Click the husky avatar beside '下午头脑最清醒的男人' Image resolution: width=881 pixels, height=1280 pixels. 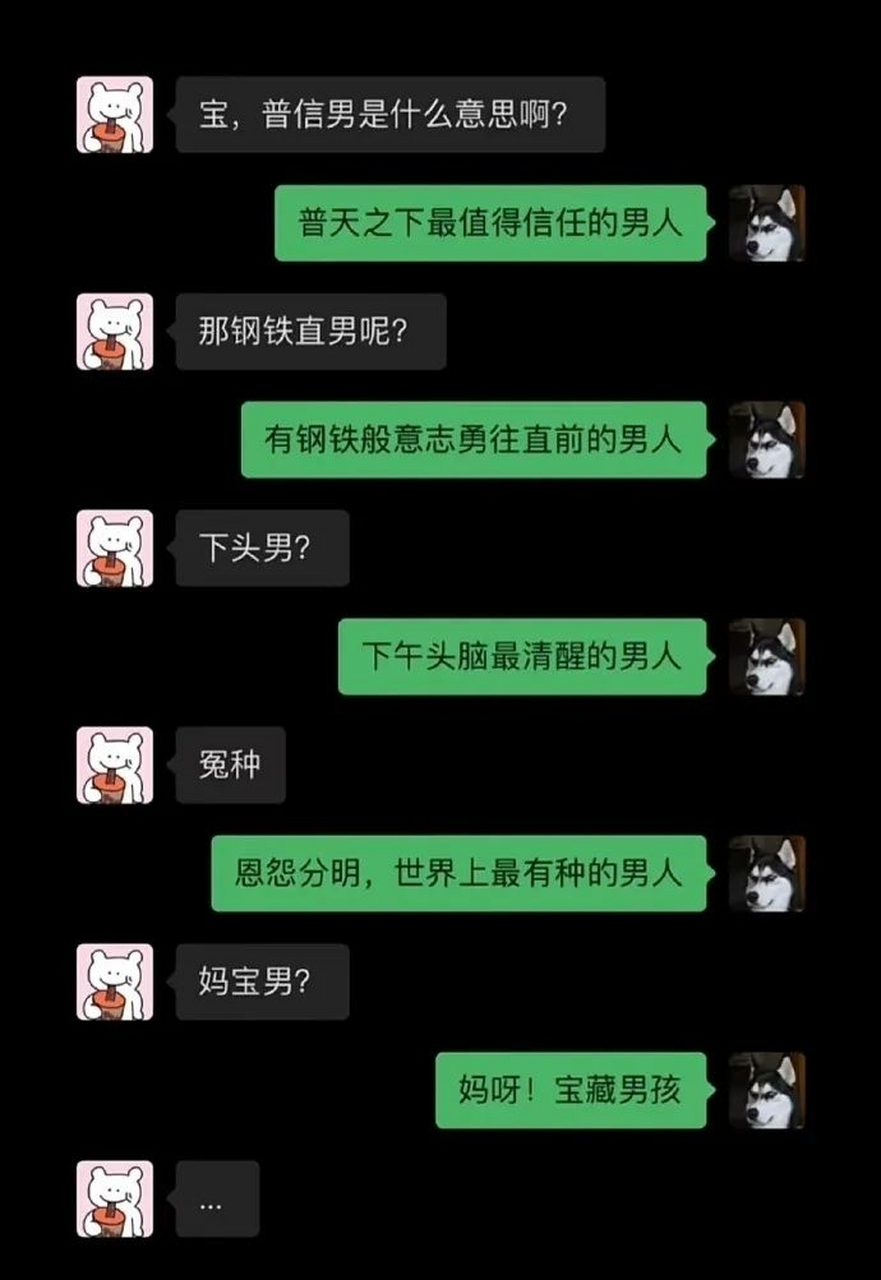coord(769,658)
